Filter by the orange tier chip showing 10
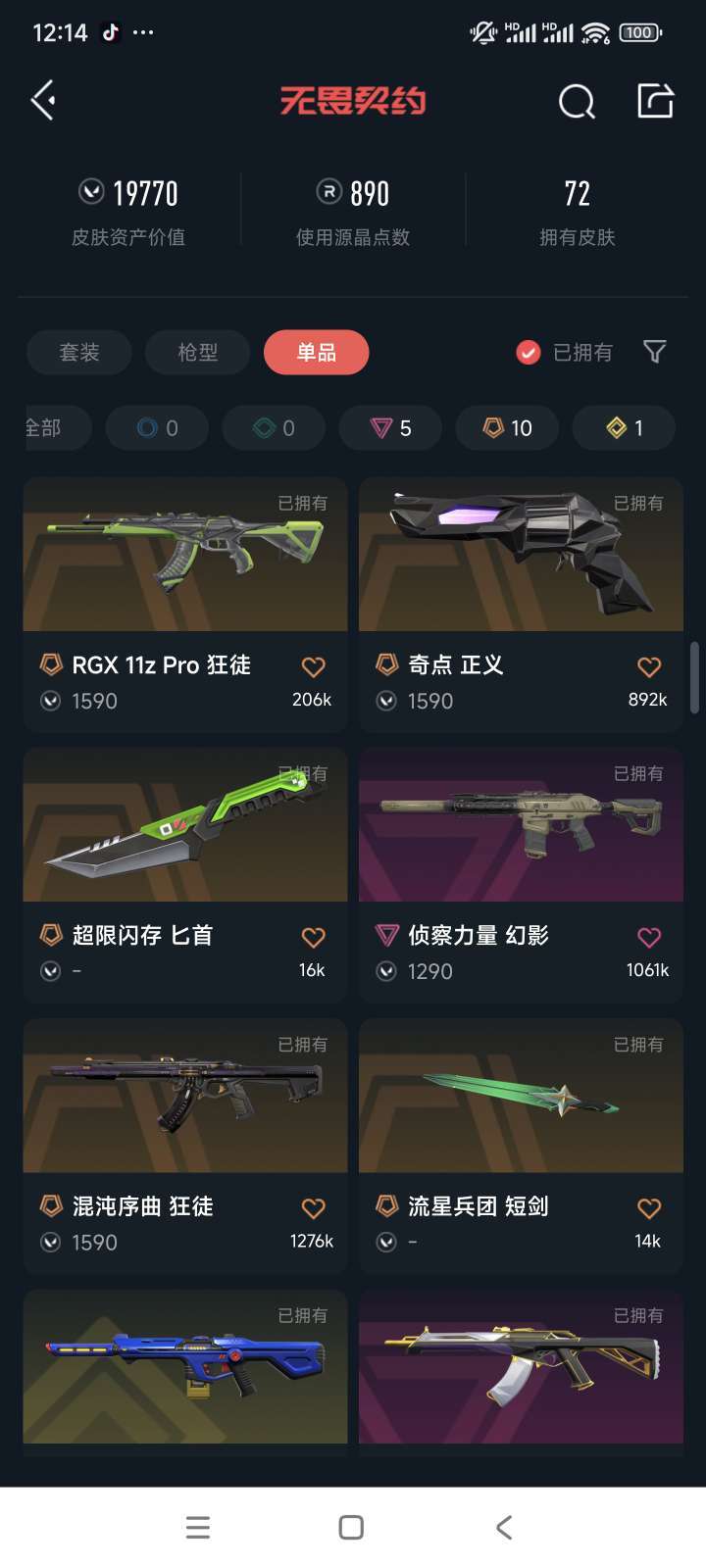The height and width of the screenshot is (1568, 706). (507, 427)
